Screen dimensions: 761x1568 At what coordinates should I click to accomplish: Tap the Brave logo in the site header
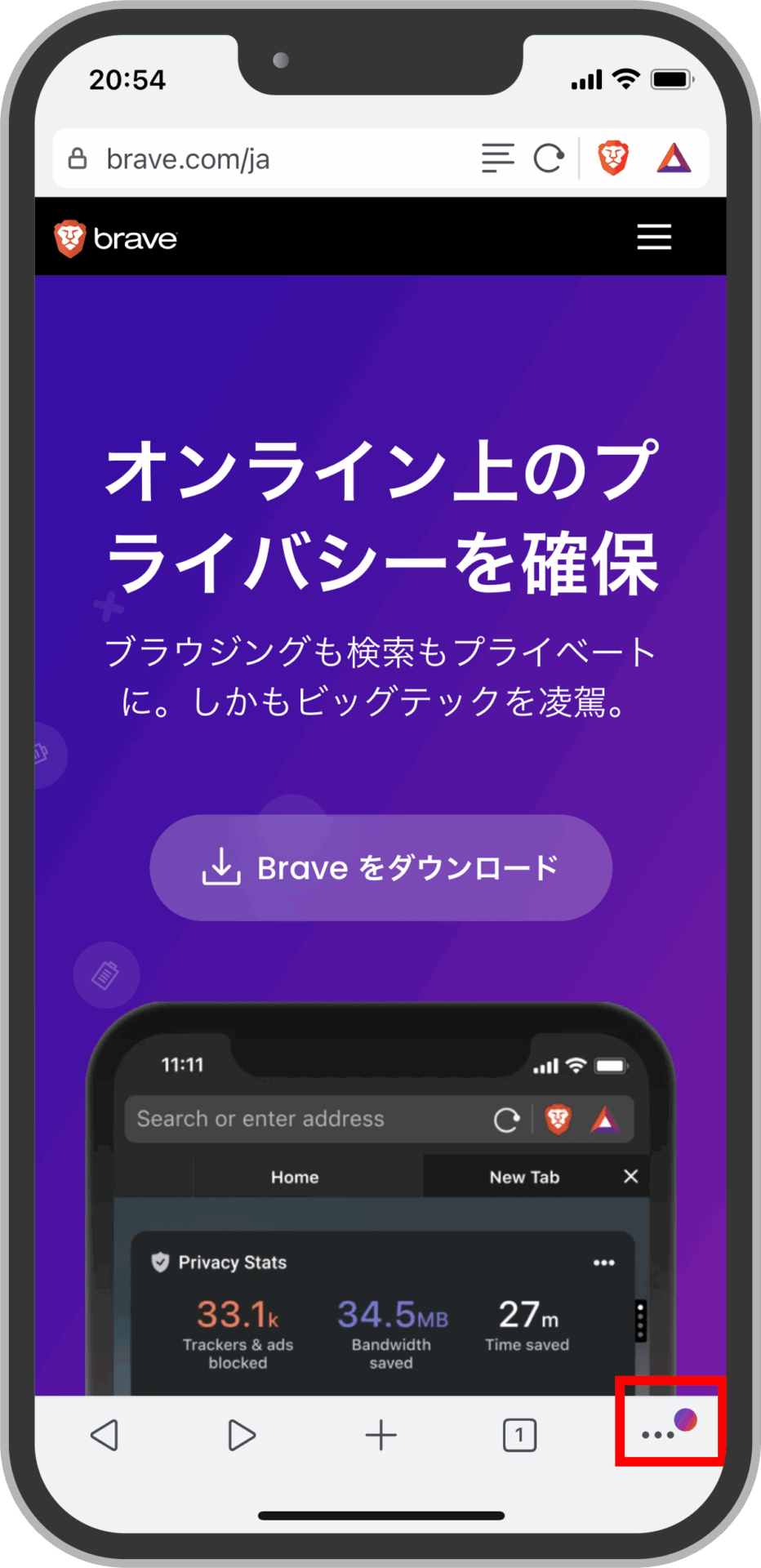pos(116,238)
